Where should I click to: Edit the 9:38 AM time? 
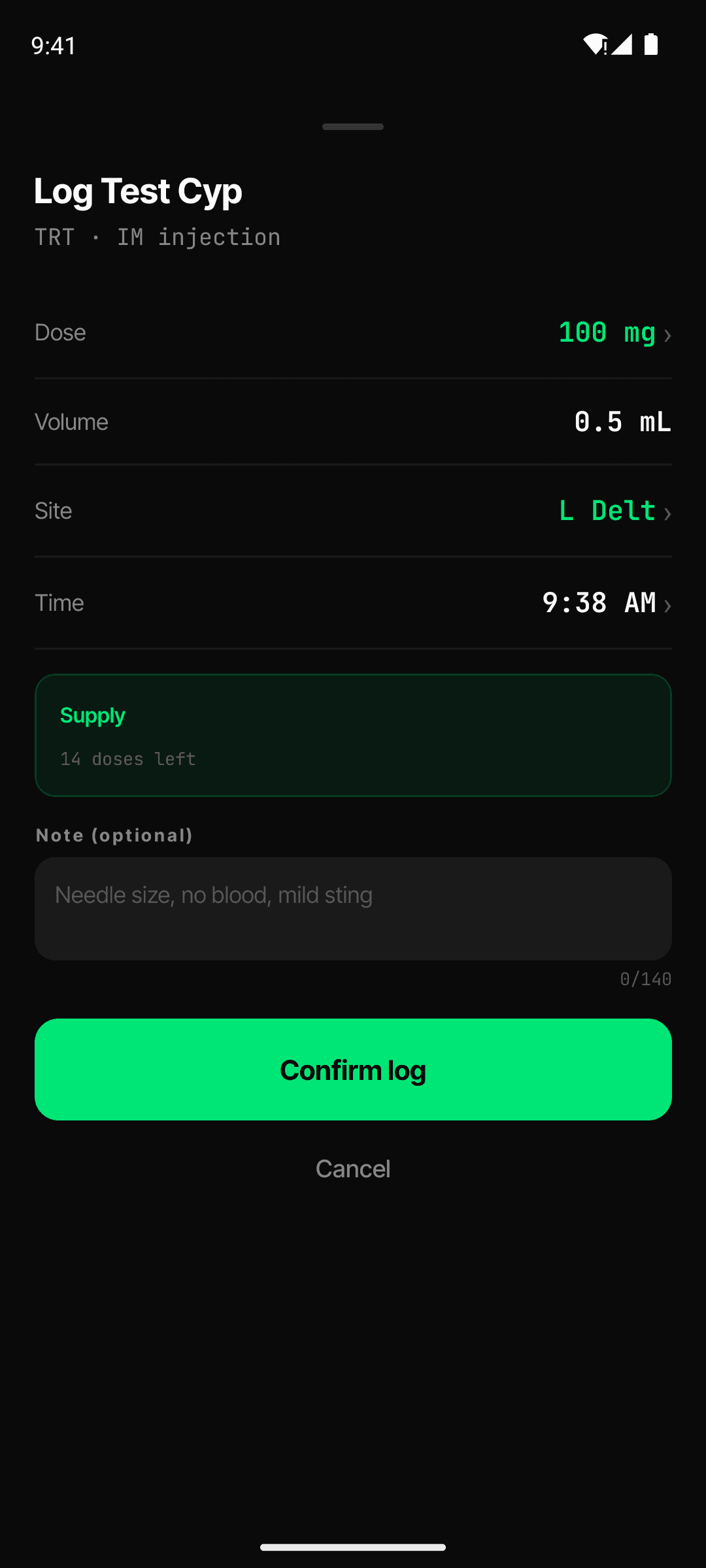tap(353, 603)
